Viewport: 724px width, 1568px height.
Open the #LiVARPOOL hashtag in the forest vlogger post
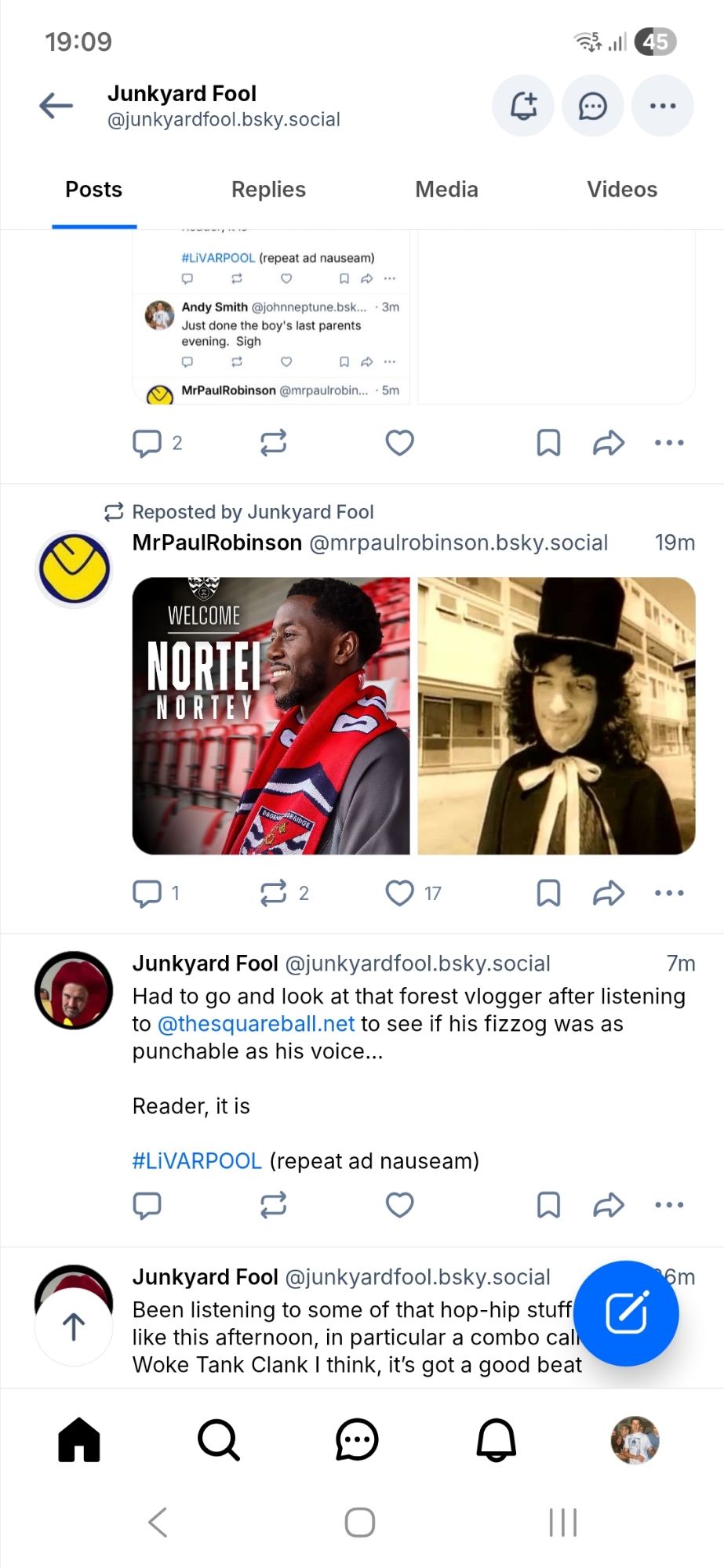point(197,1161)
